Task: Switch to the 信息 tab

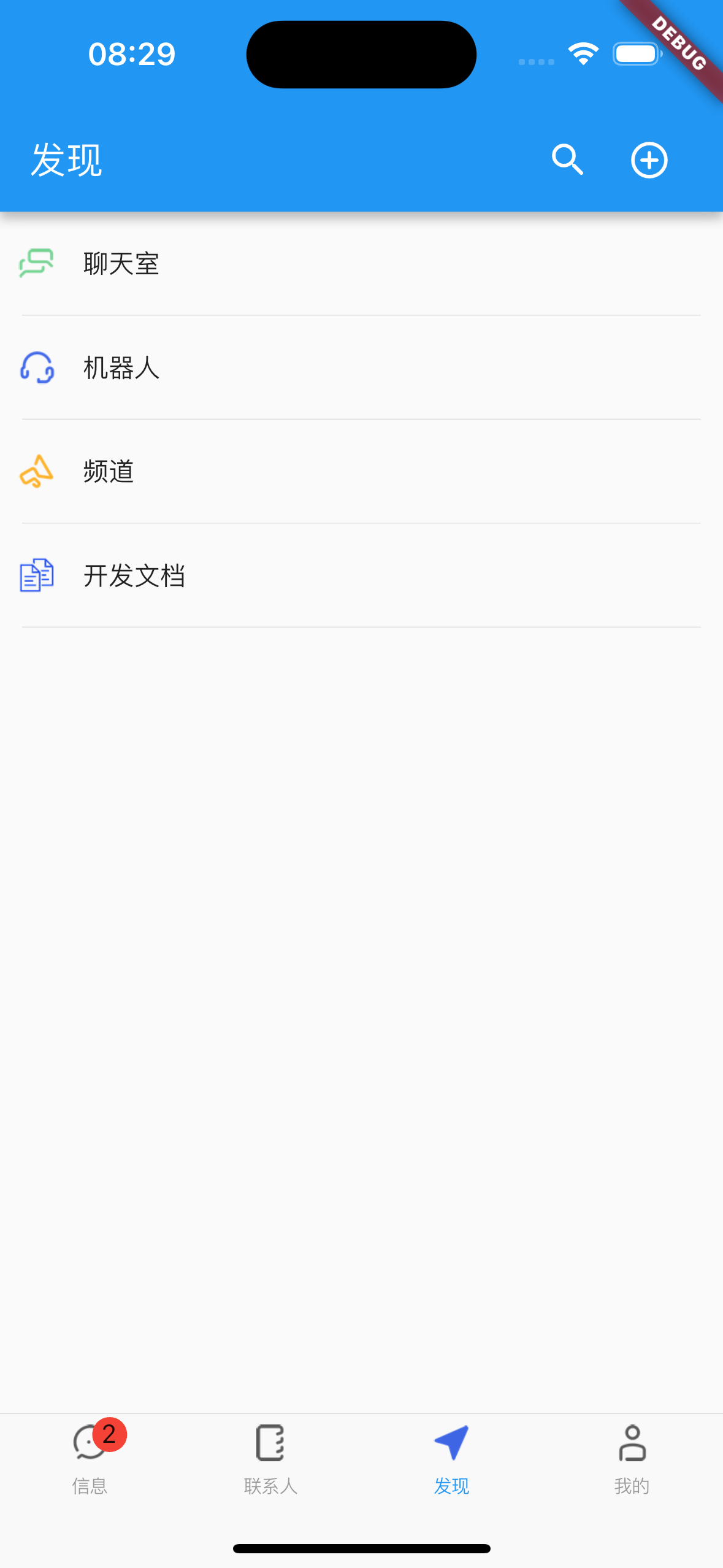Action: click(x=91, y=1458)
